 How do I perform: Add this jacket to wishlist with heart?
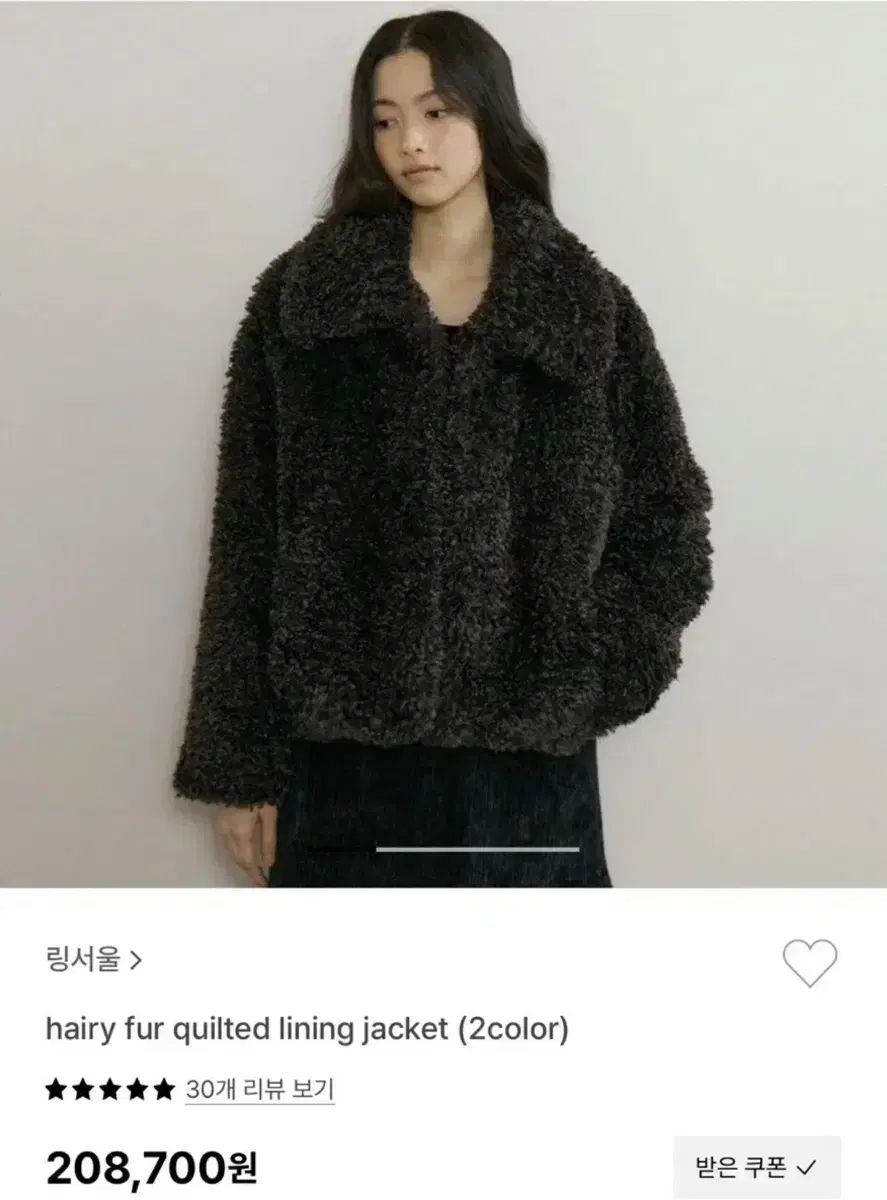click(809, 964)
